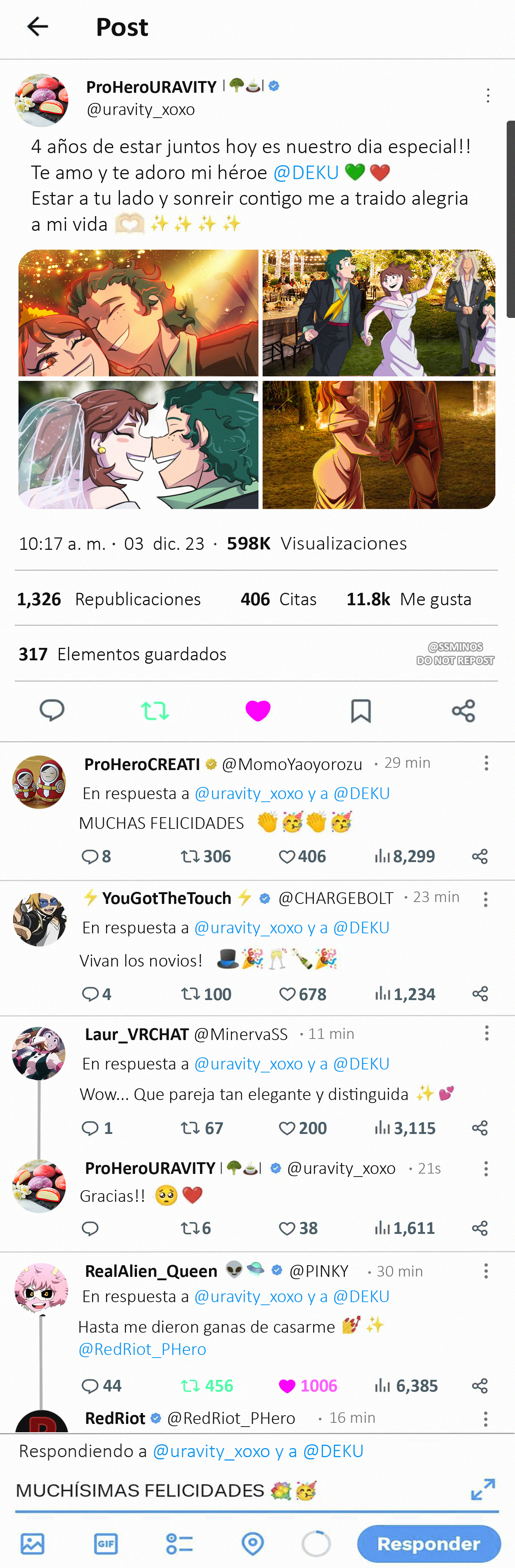Image resolution: width=515 pixels, height=1568 pixels.
Task: Bookmark ProHeroURAVITY's main post
Action: tap(360, 710)
